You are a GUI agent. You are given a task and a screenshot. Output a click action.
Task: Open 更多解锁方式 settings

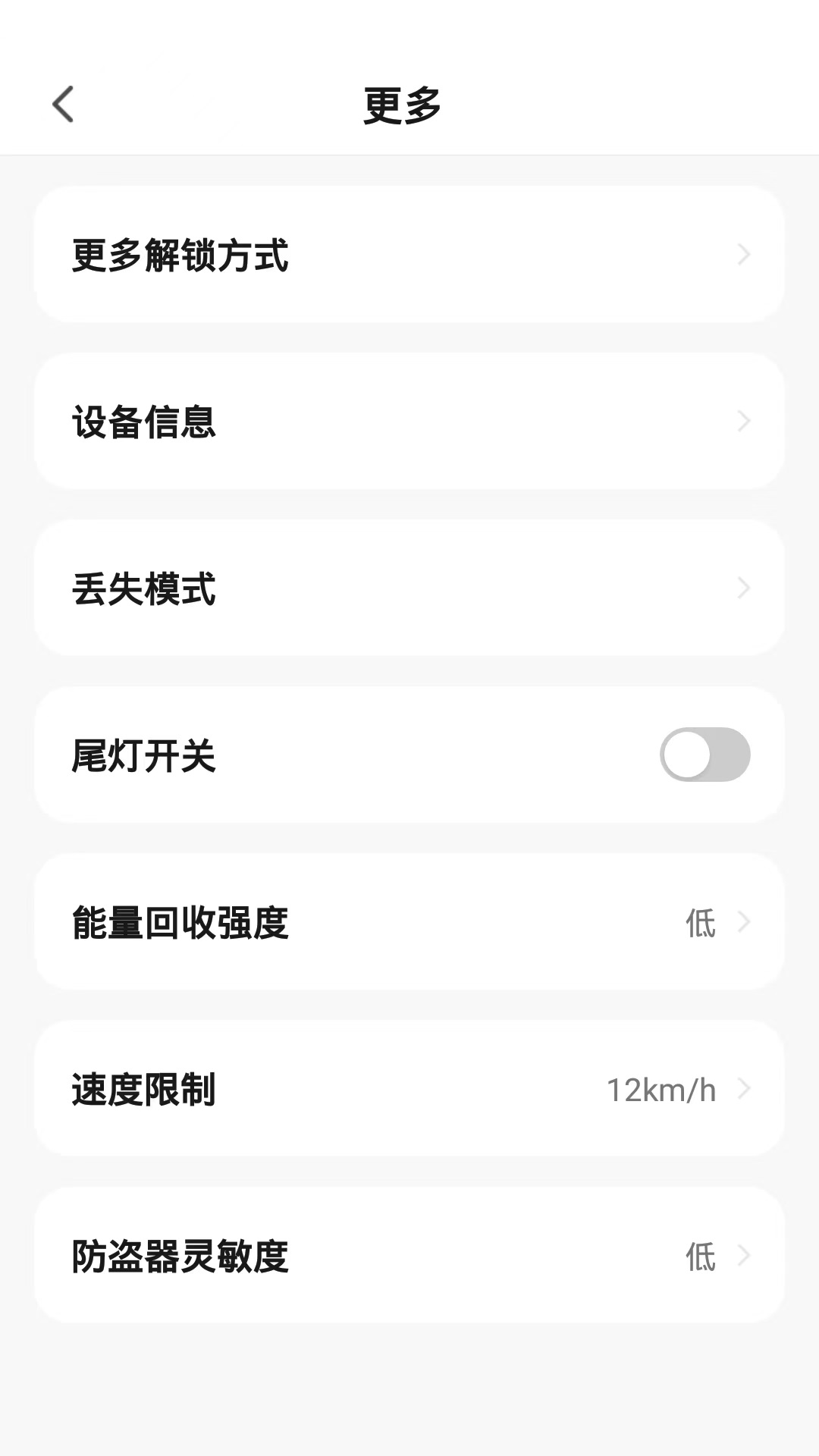click(409, 255)
